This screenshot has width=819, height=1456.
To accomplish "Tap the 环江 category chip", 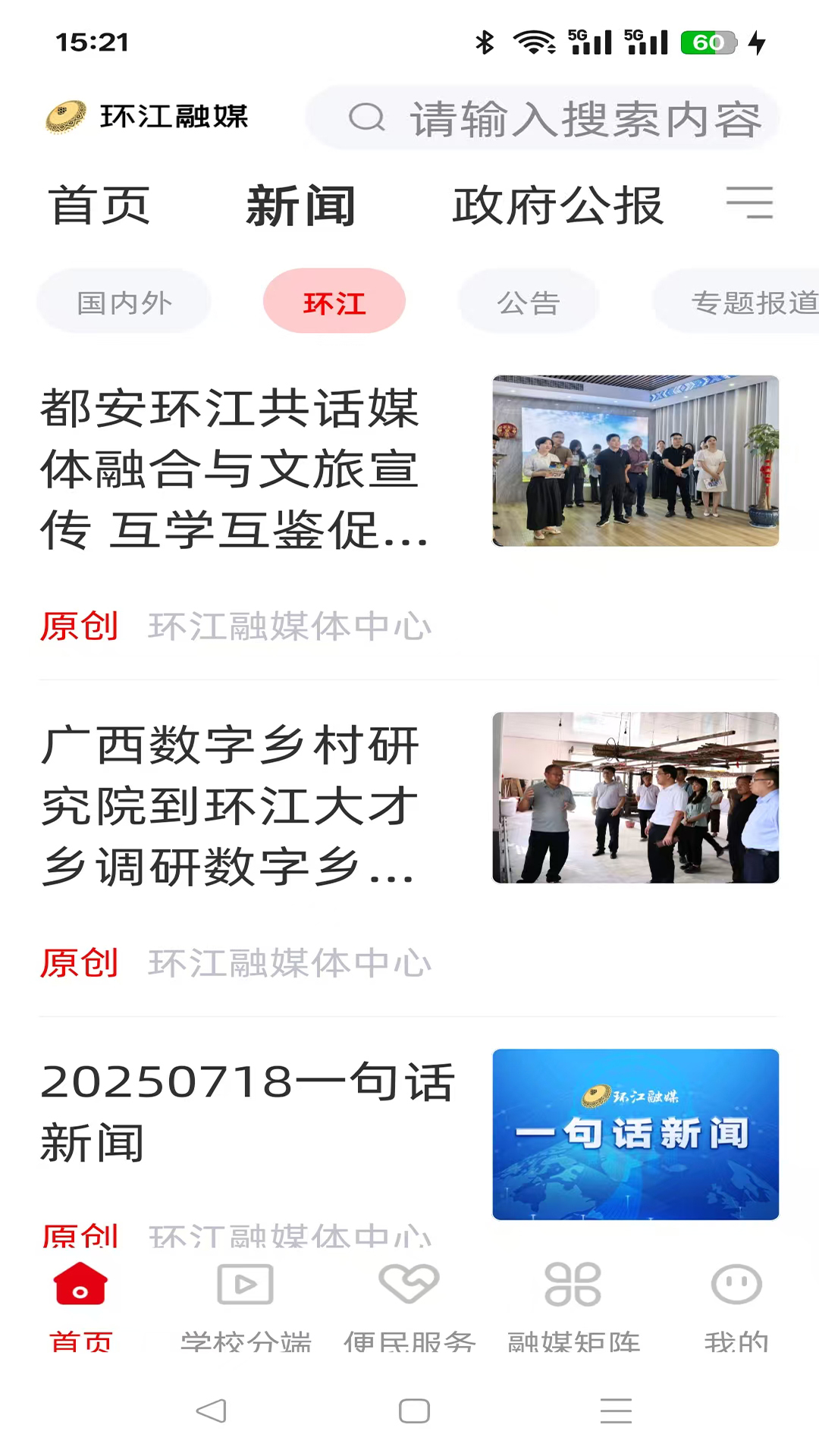I will click(334, 302).
